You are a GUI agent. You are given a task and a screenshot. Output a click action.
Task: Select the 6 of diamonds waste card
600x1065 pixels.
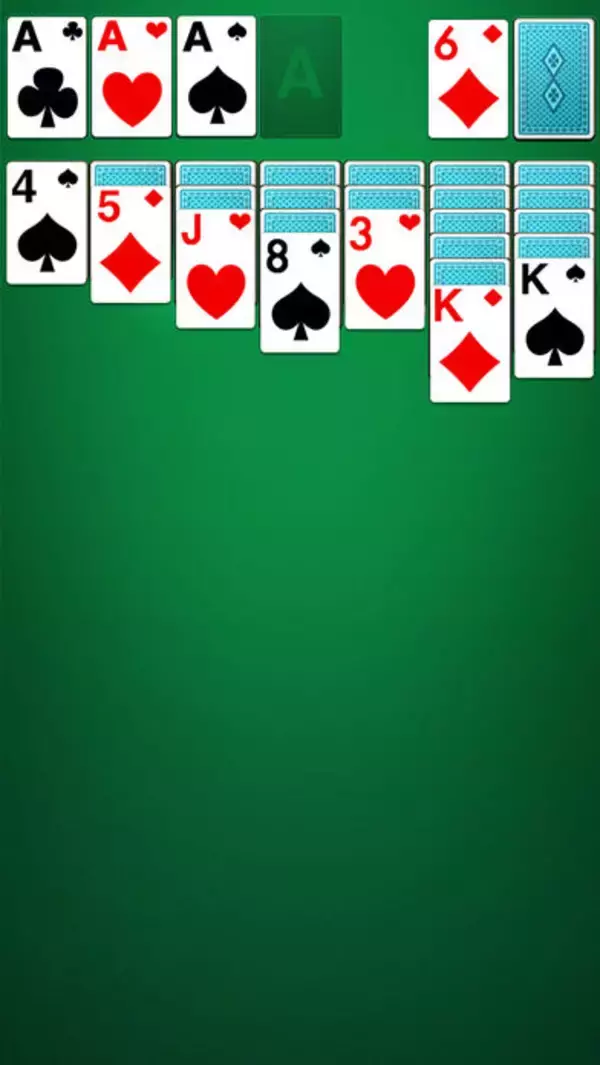(468, 78)
